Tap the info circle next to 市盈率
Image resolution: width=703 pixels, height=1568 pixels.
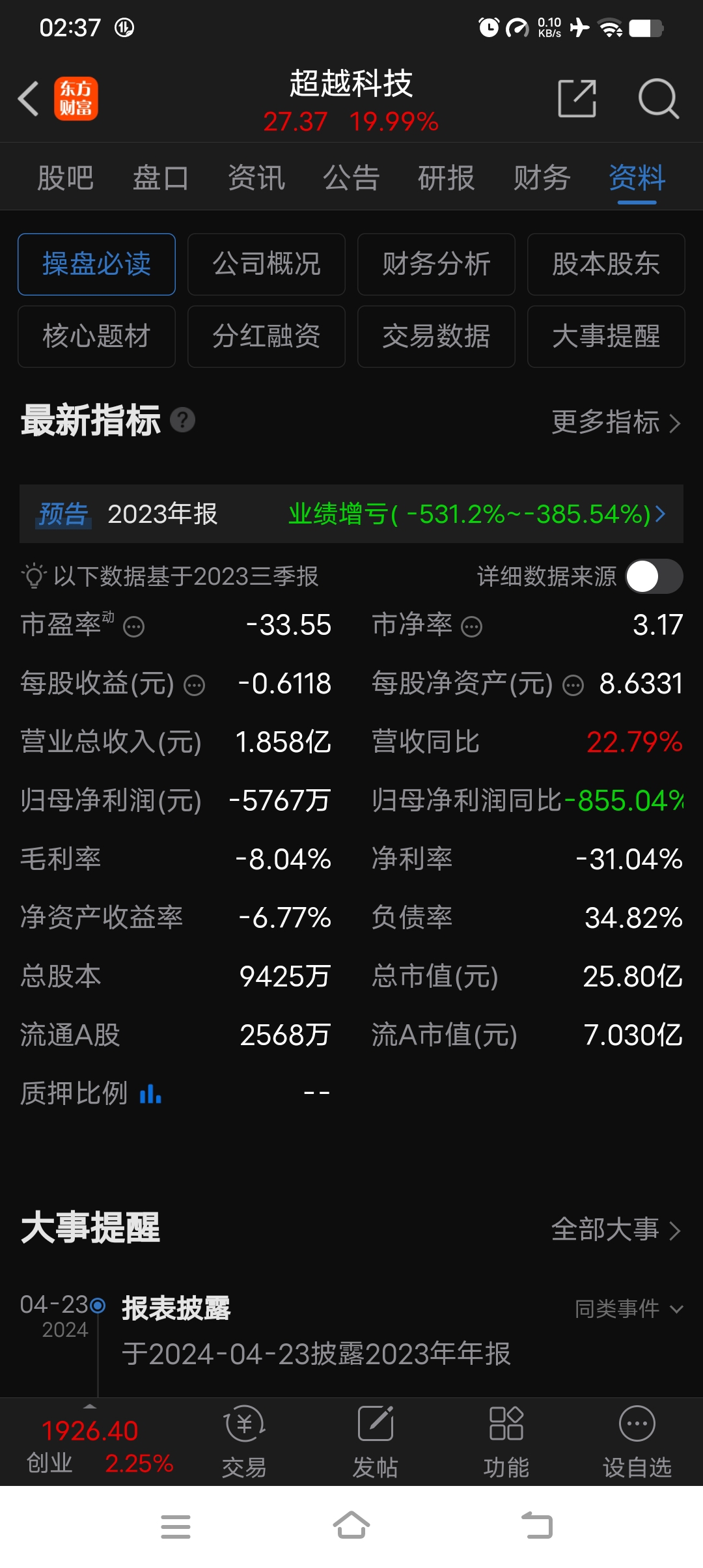133,626
